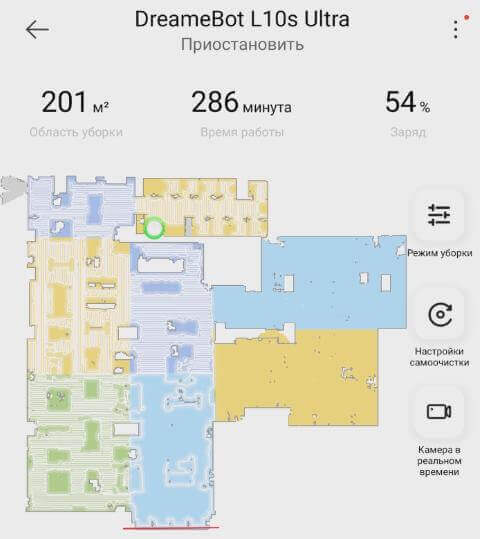The image size is (480, 539).
Task: Go back with the arrow icon
Action: point(37,29)
